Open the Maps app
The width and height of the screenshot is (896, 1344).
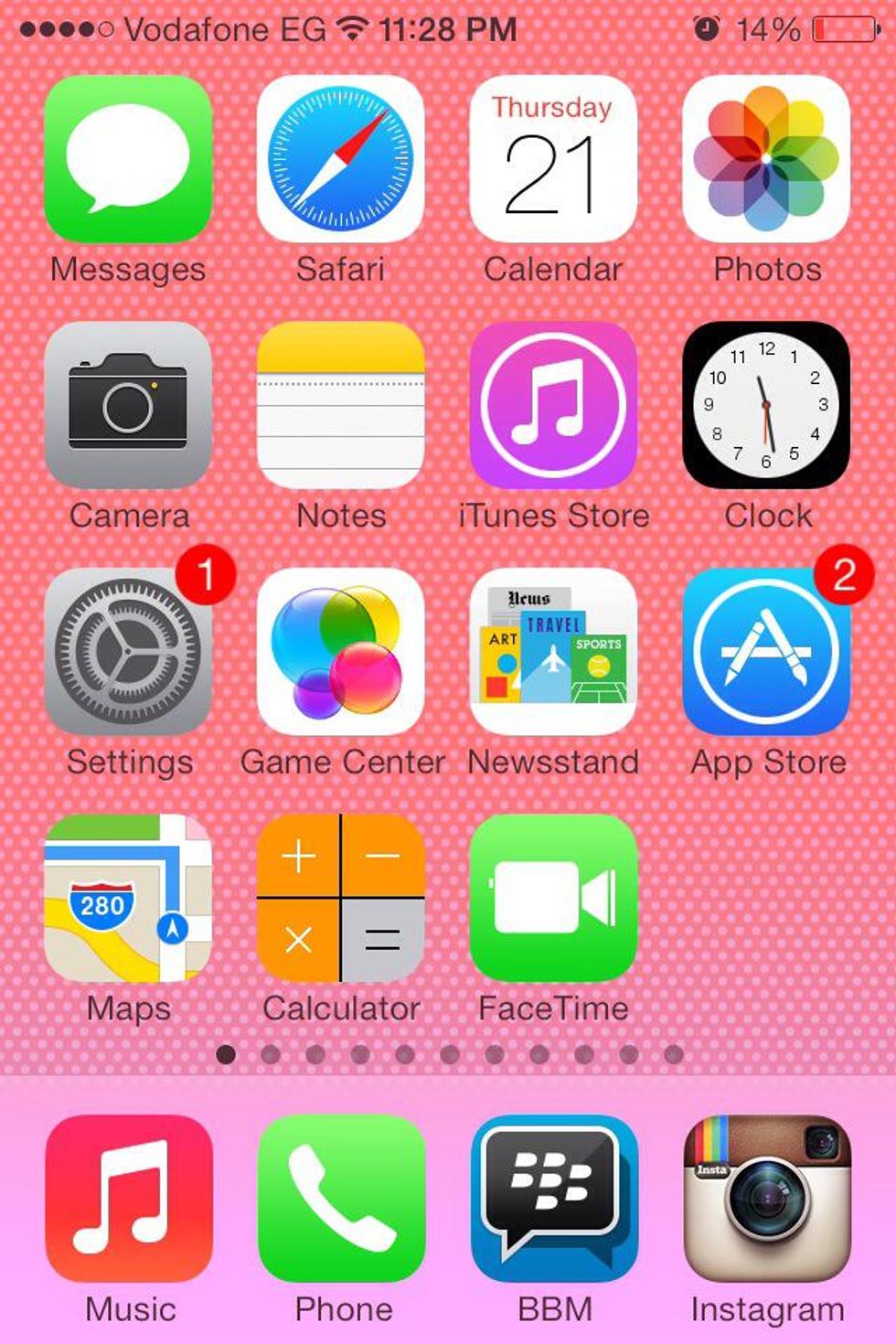pyautogui.click(x=128, y=898)
